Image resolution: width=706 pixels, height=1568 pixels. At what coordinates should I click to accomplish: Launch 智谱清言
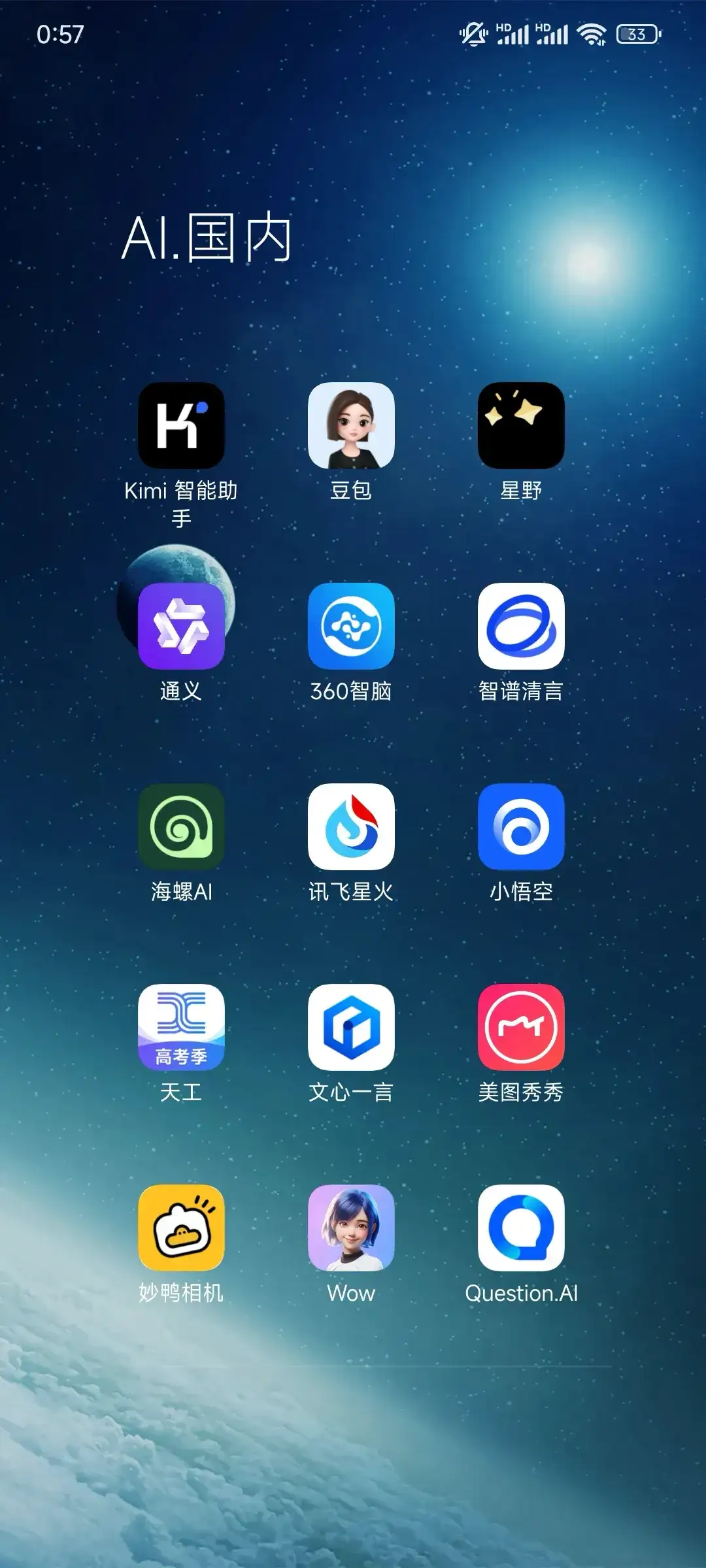click(521, 626)
